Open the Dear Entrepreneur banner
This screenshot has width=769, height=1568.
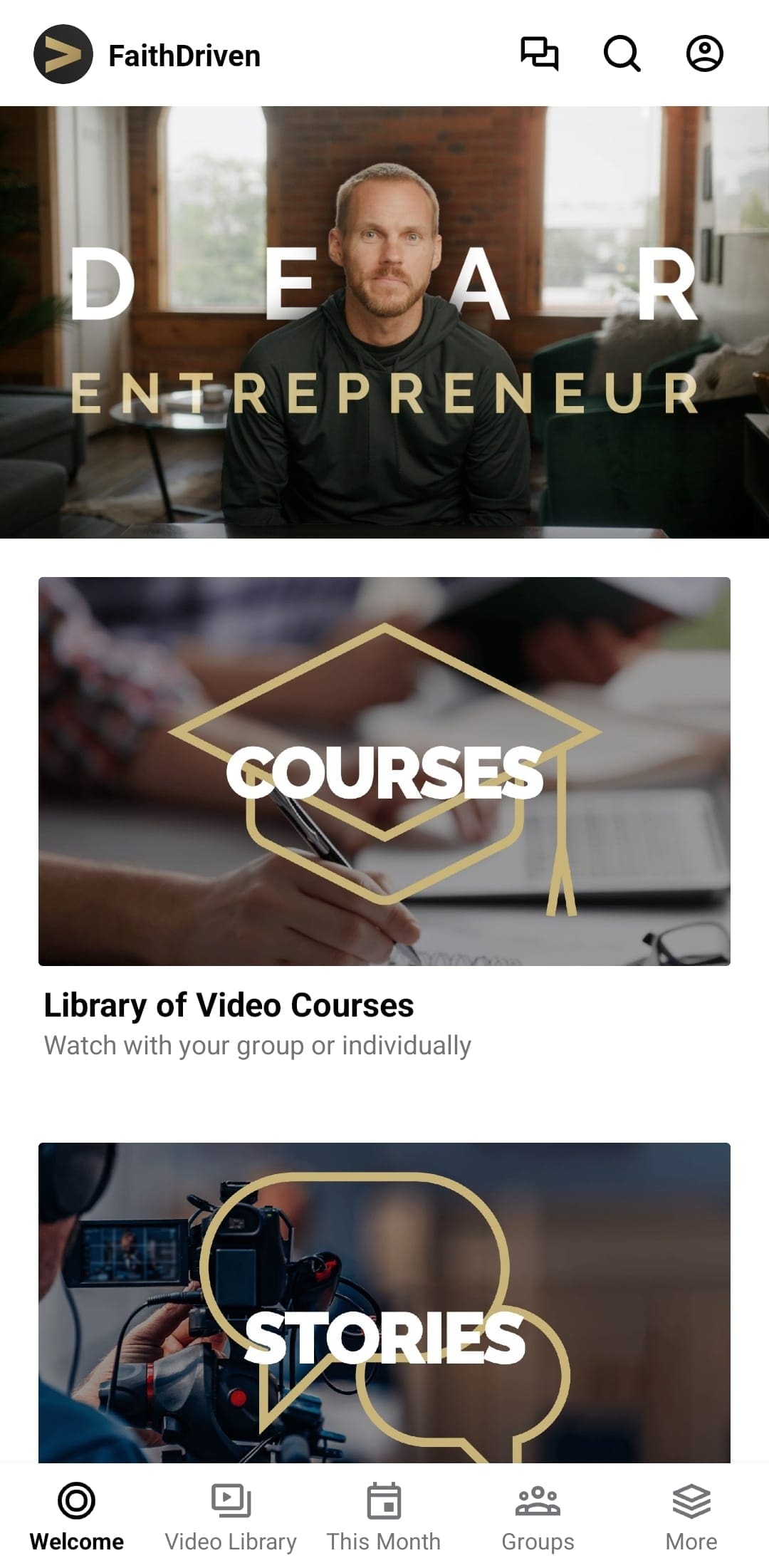(x=384, y=322)
